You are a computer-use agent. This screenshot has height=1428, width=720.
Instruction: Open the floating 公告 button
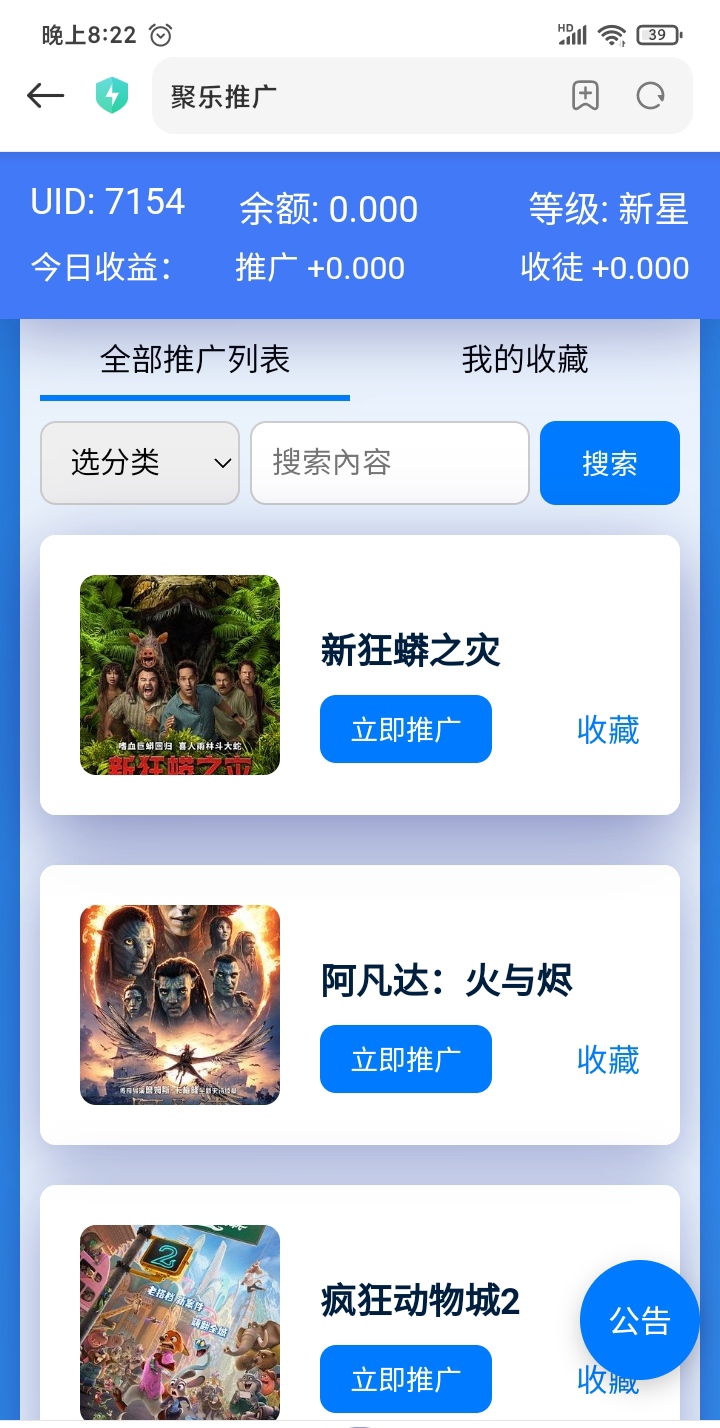click(640, 1320)
